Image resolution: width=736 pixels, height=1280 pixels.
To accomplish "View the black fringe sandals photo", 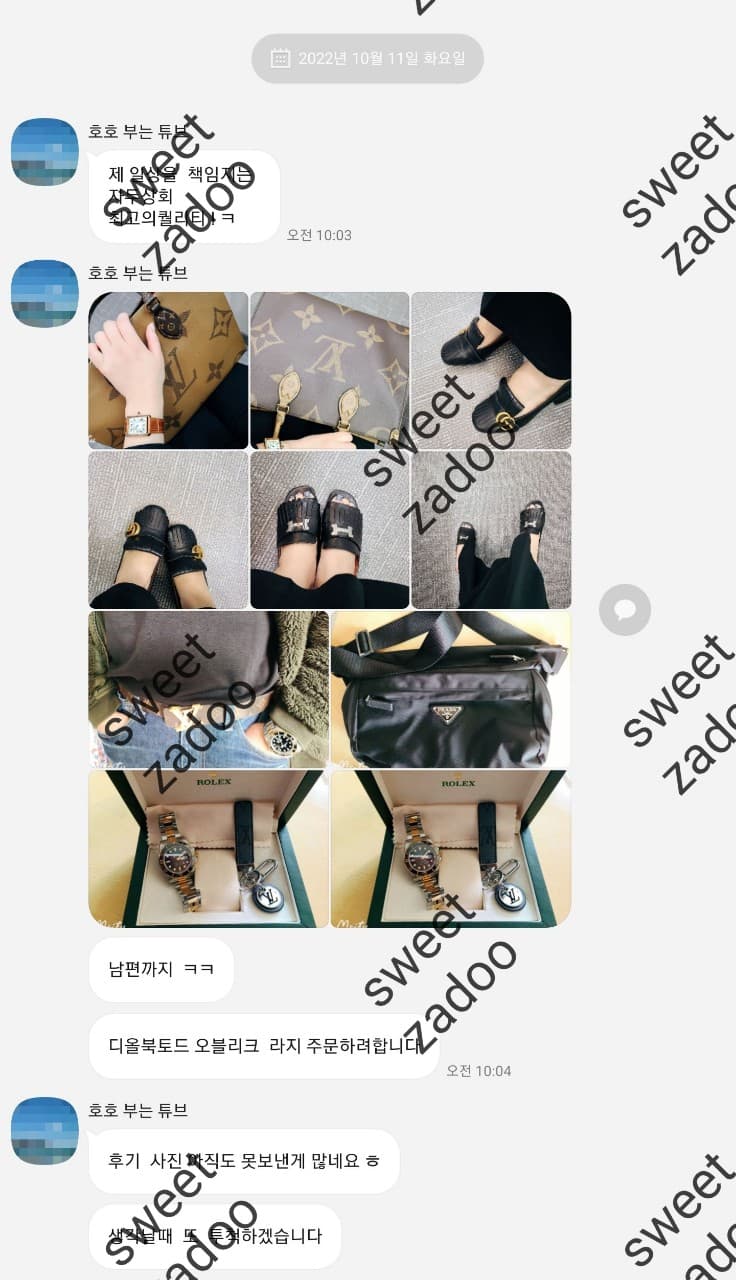I will point(329,530).
